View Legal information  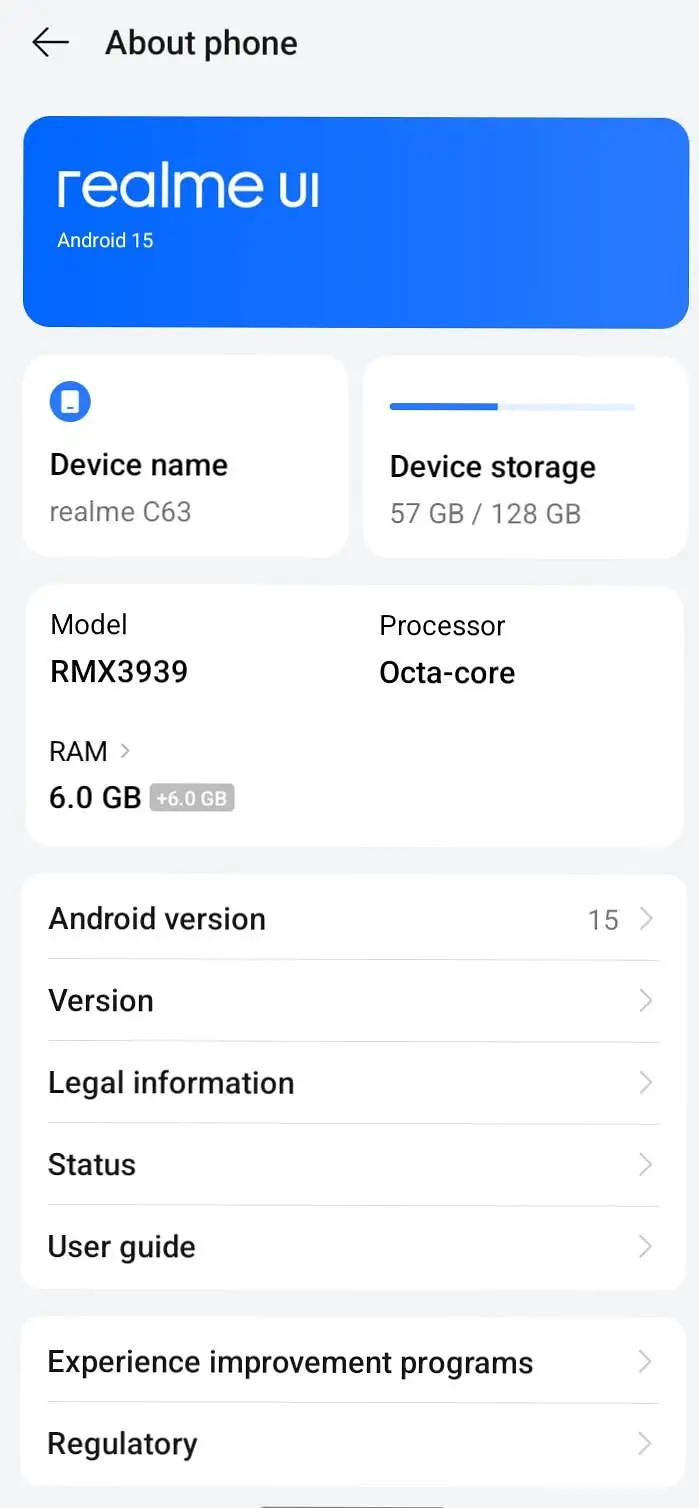tap(350, 1083)
